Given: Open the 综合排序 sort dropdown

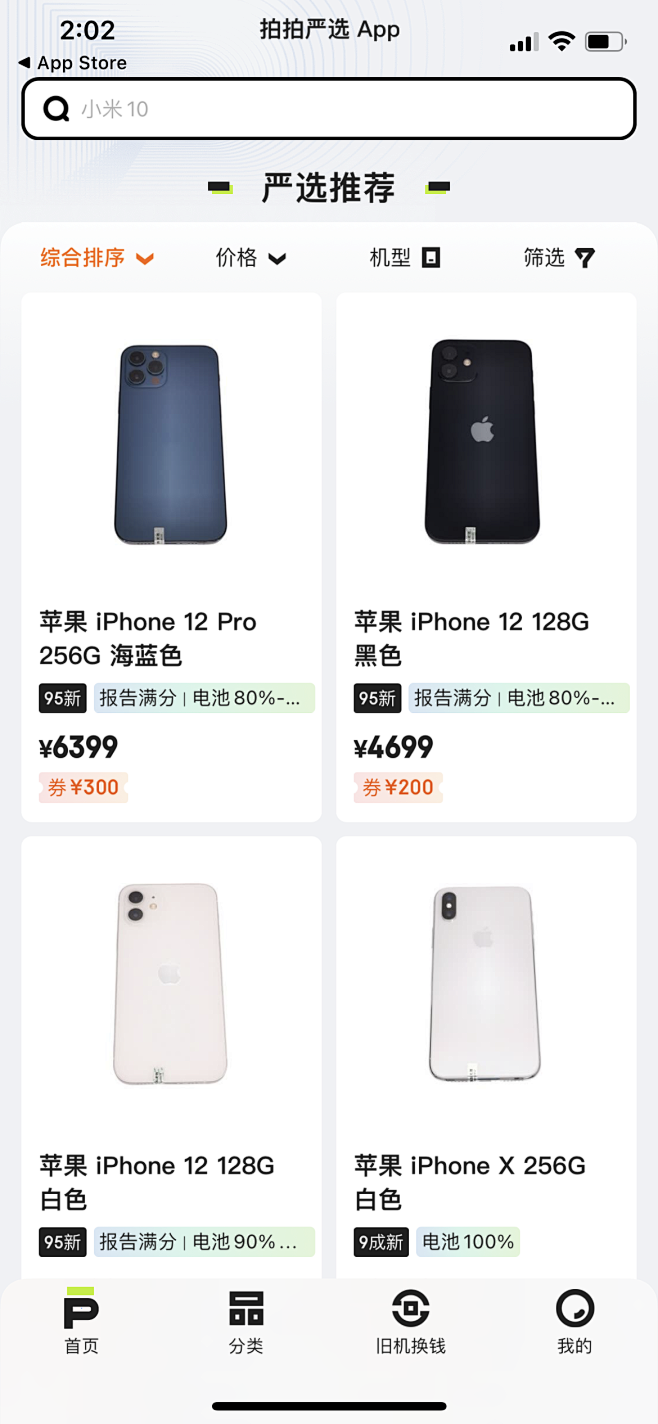Looking at the screenshot, I should tap(97, 258).
